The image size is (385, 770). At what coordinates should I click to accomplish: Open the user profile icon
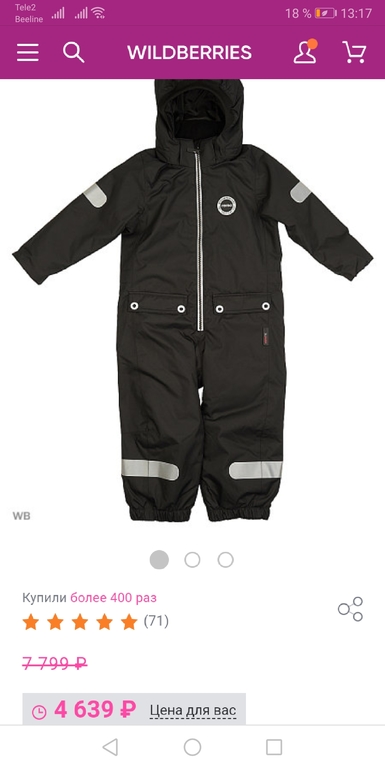pos(305,52)
